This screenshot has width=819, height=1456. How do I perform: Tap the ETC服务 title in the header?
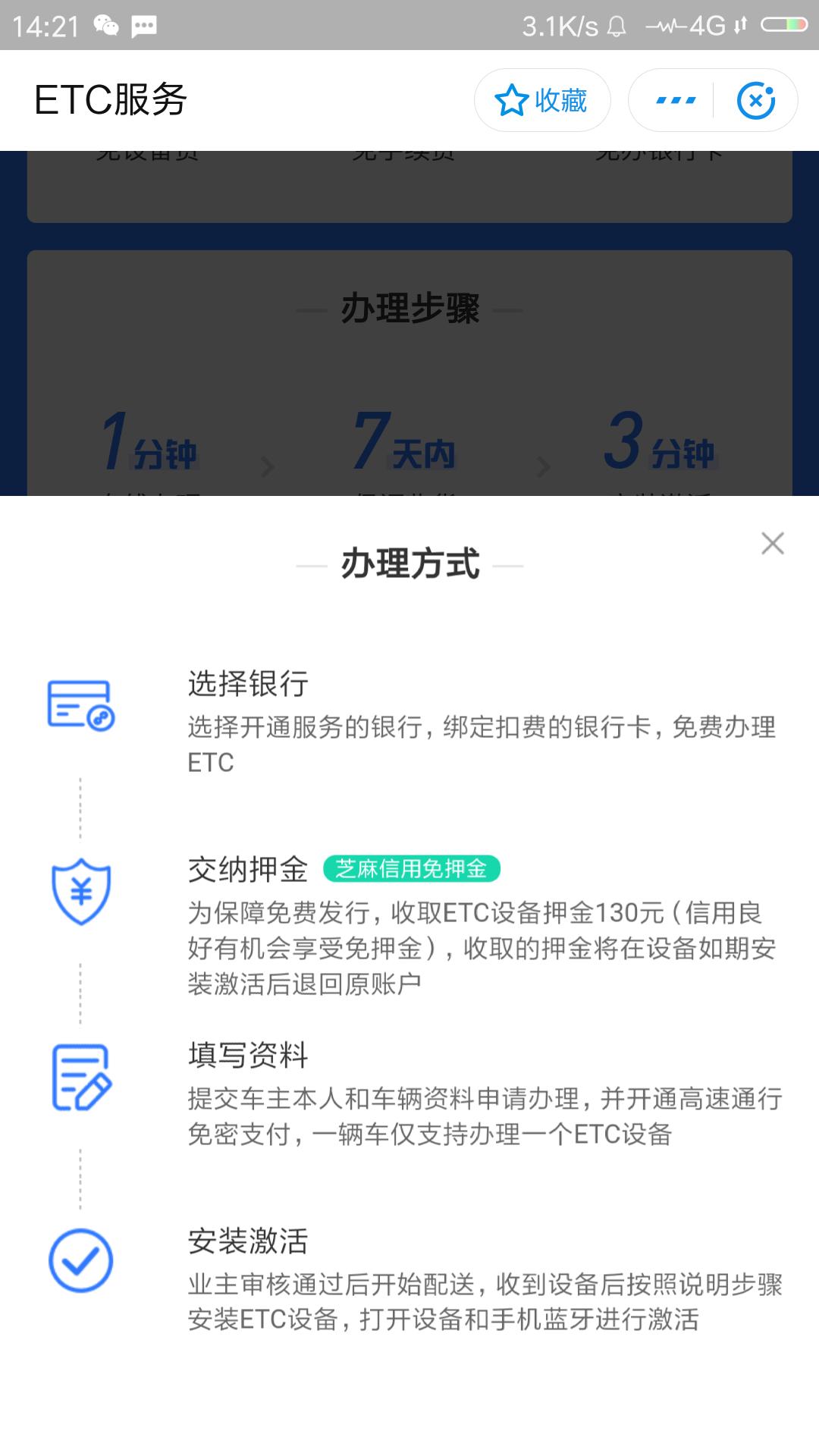(x=111, y=98)
